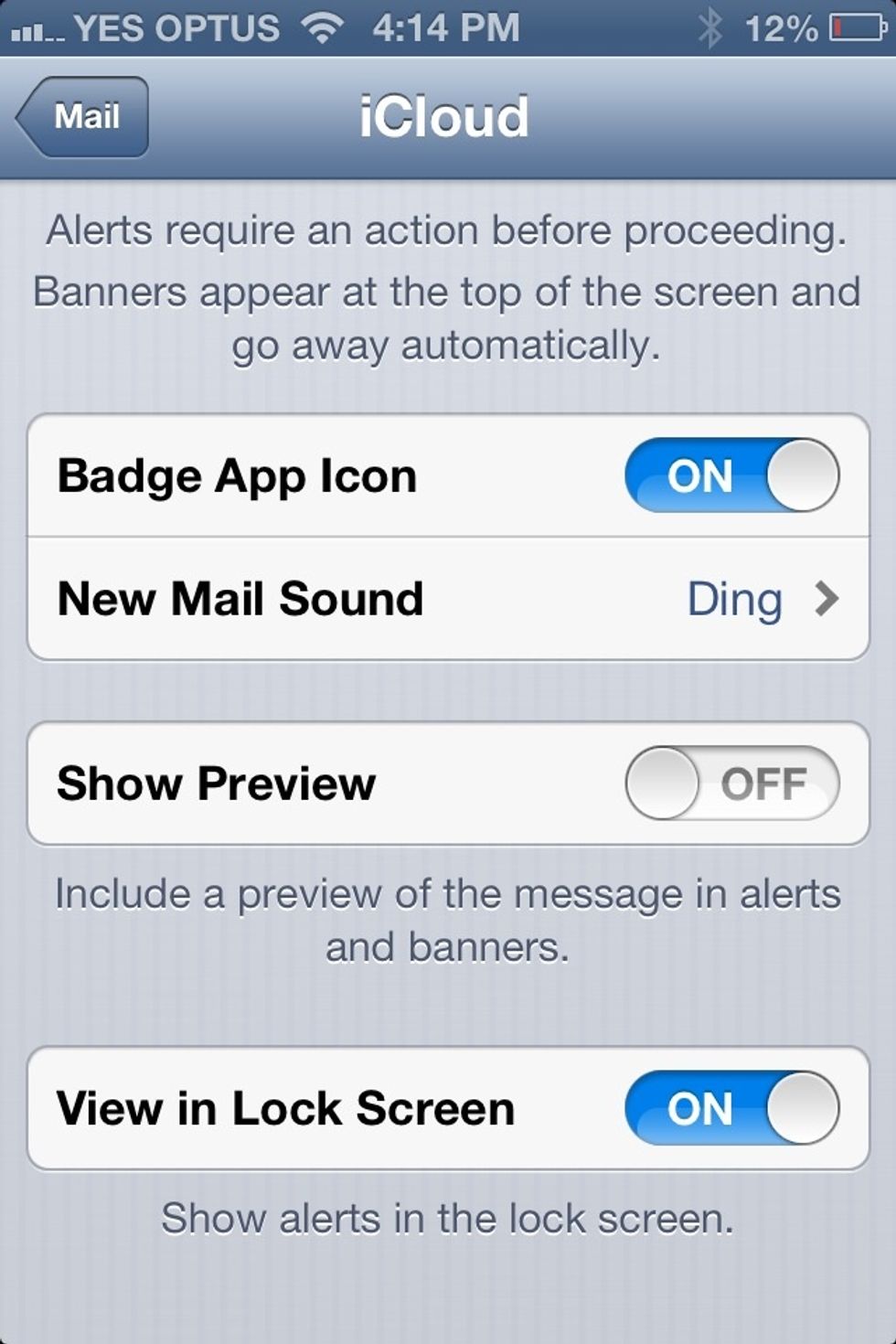This screenshot has height=1344, width=896.
Task: Tap the 12% battery percentage indicator
Action: [784, 27]
